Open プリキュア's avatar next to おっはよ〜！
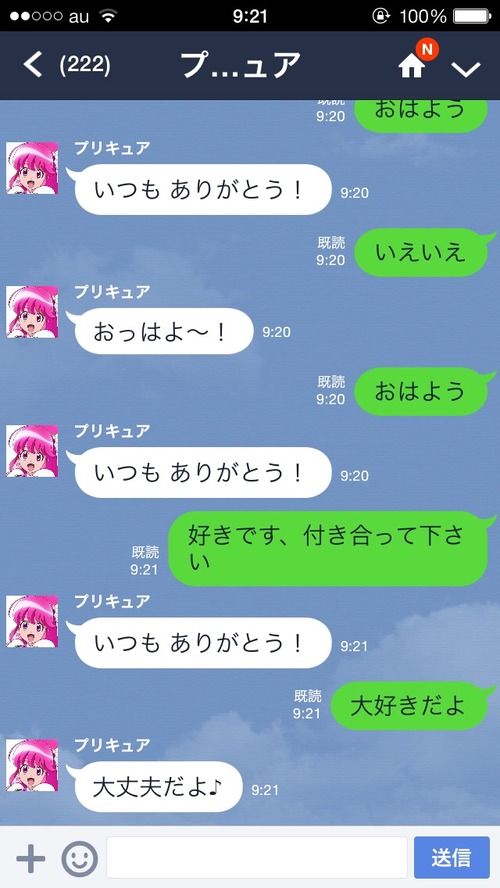 coord(32,311)
